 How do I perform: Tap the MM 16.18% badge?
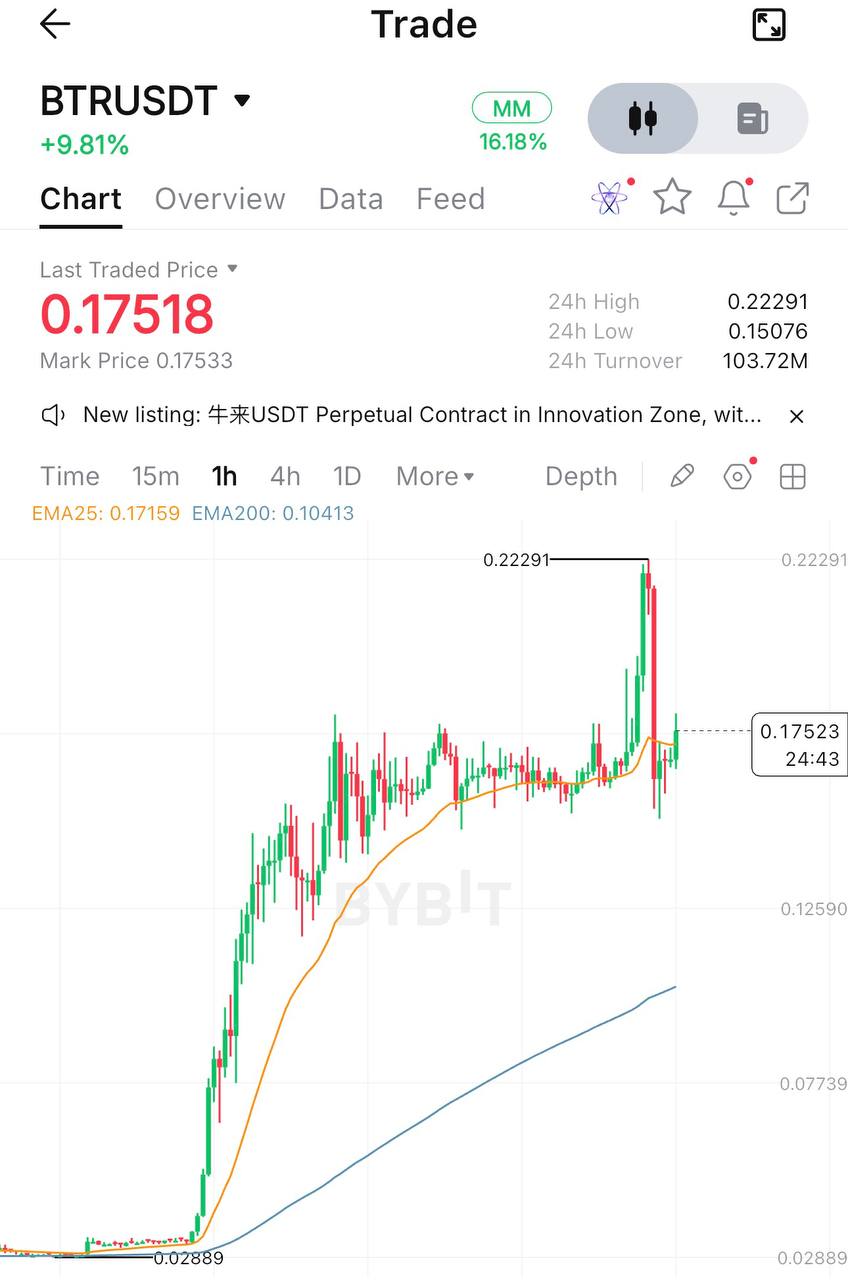[x=512, y=123]
